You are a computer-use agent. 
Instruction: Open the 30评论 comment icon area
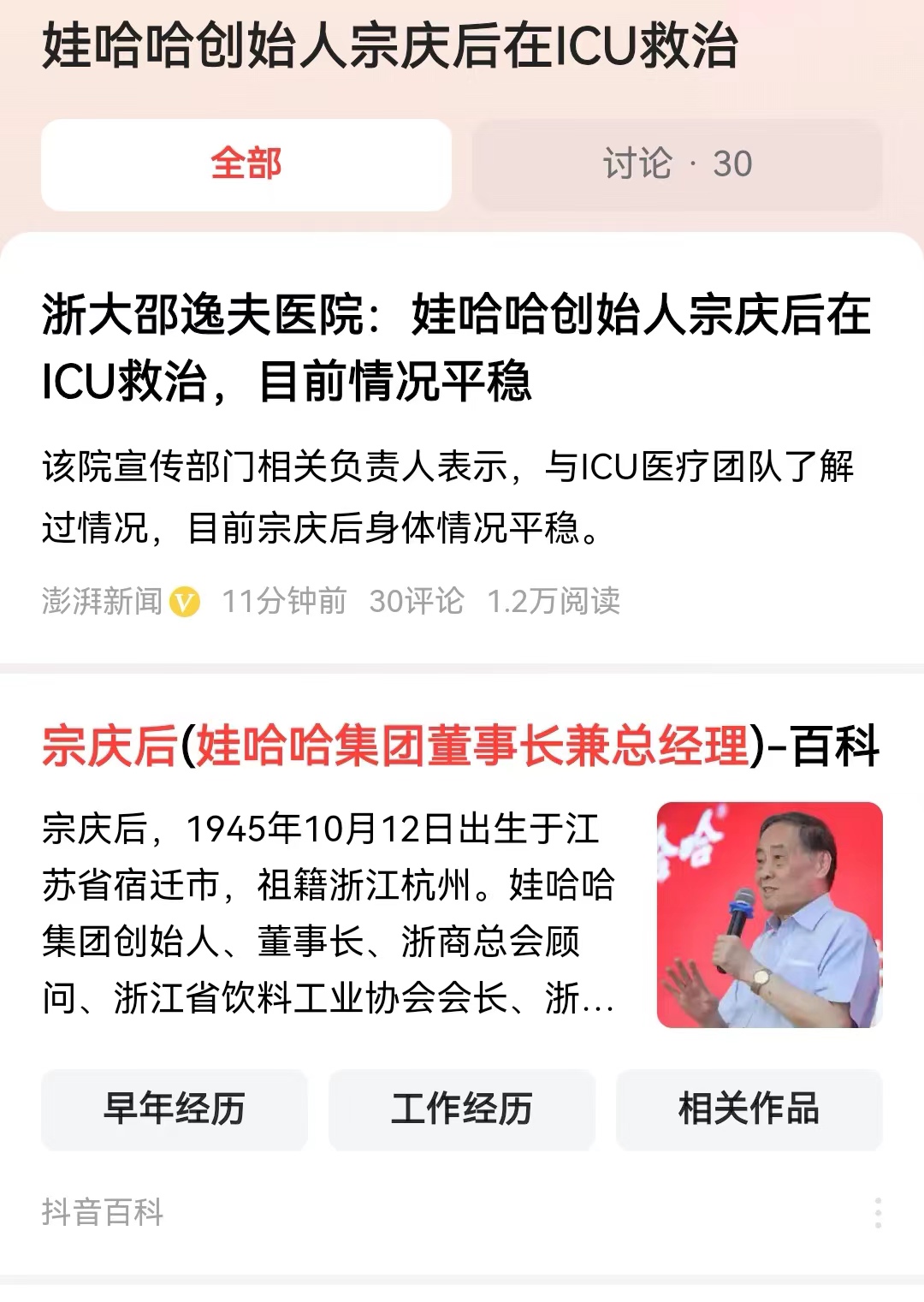tap(415, 603)
